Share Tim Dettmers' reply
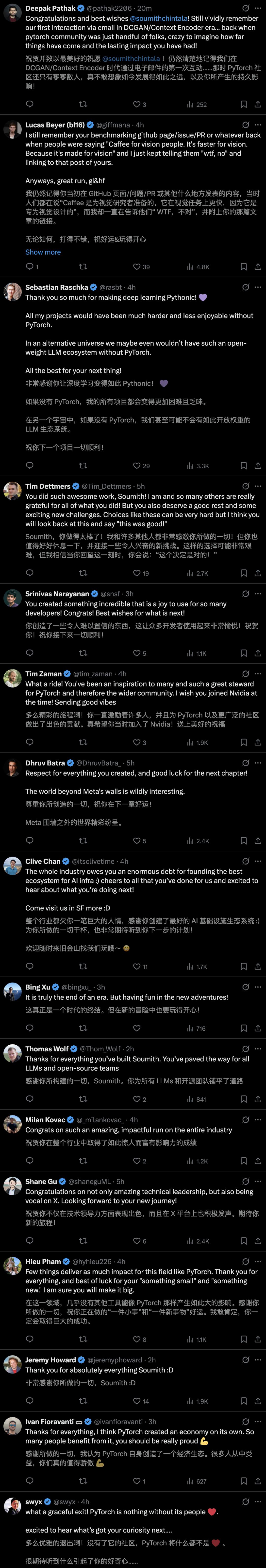This screenshot has height=1568, width=266. coord(257,573)
